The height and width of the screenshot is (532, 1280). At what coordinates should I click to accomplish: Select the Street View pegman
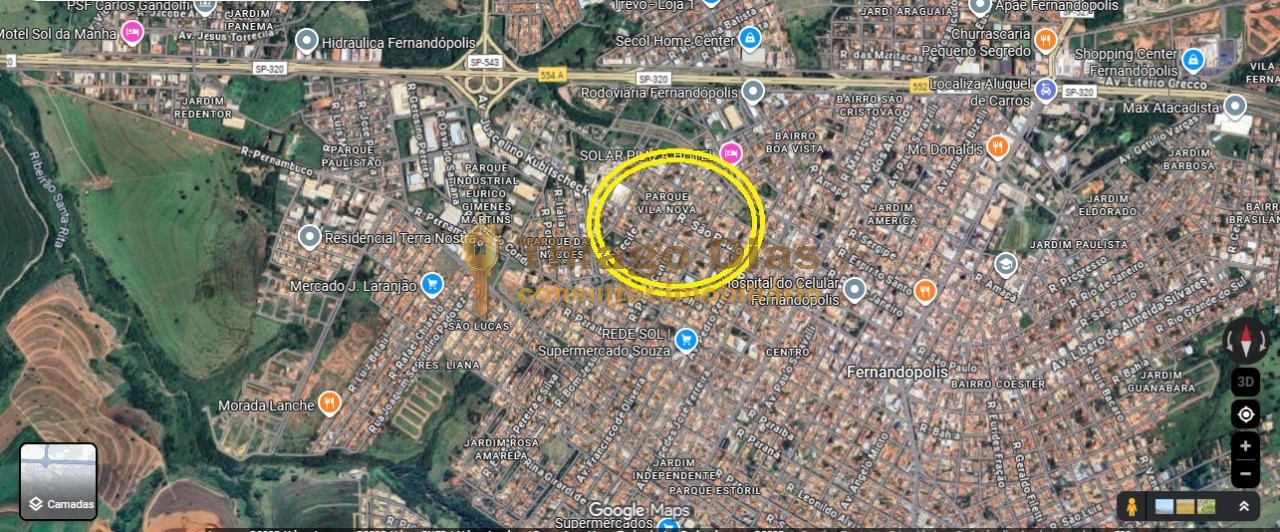(1132, 507)
